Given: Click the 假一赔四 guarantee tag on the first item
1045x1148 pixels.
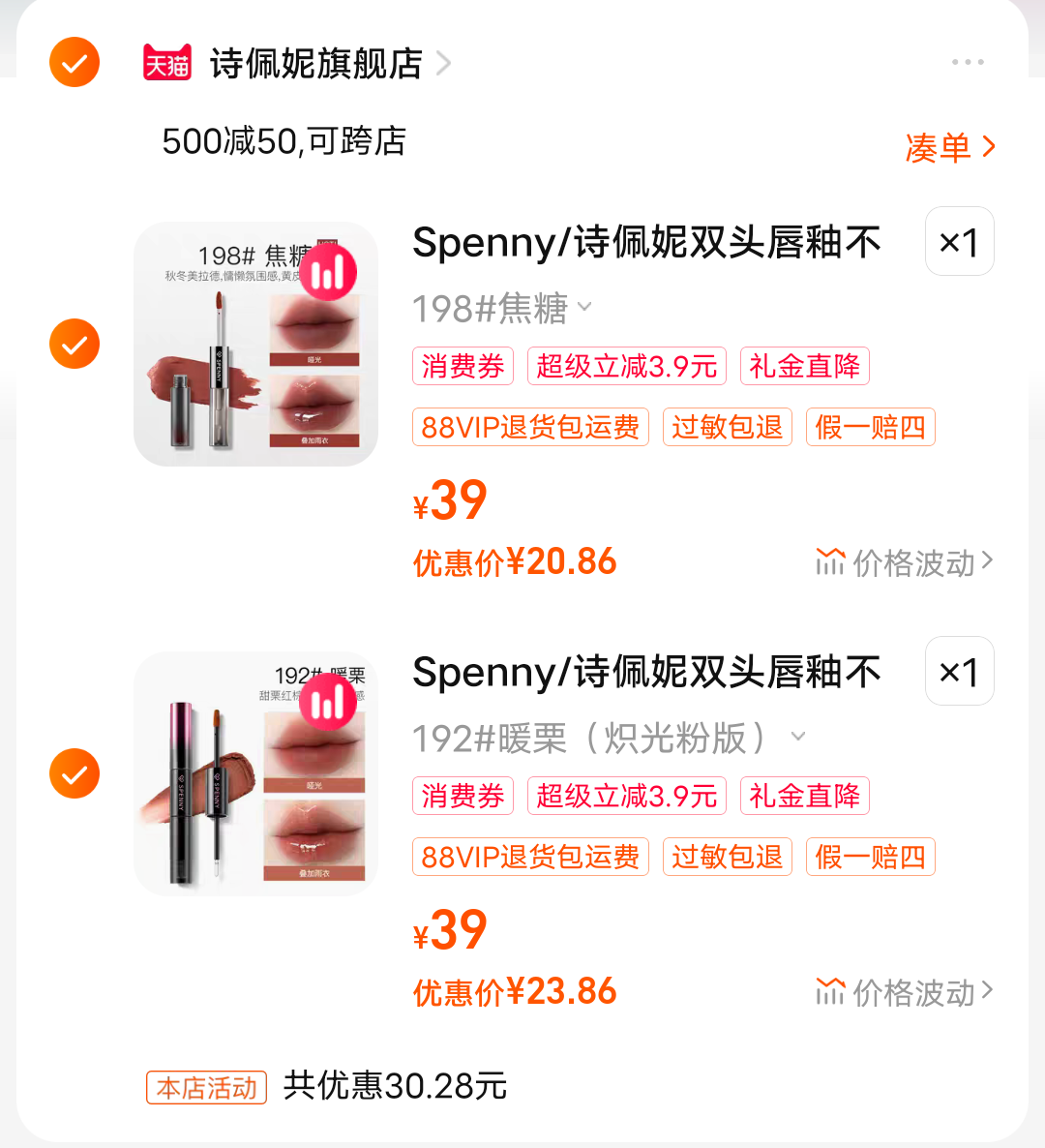Looking at the screenshot, I should point(870,426).
